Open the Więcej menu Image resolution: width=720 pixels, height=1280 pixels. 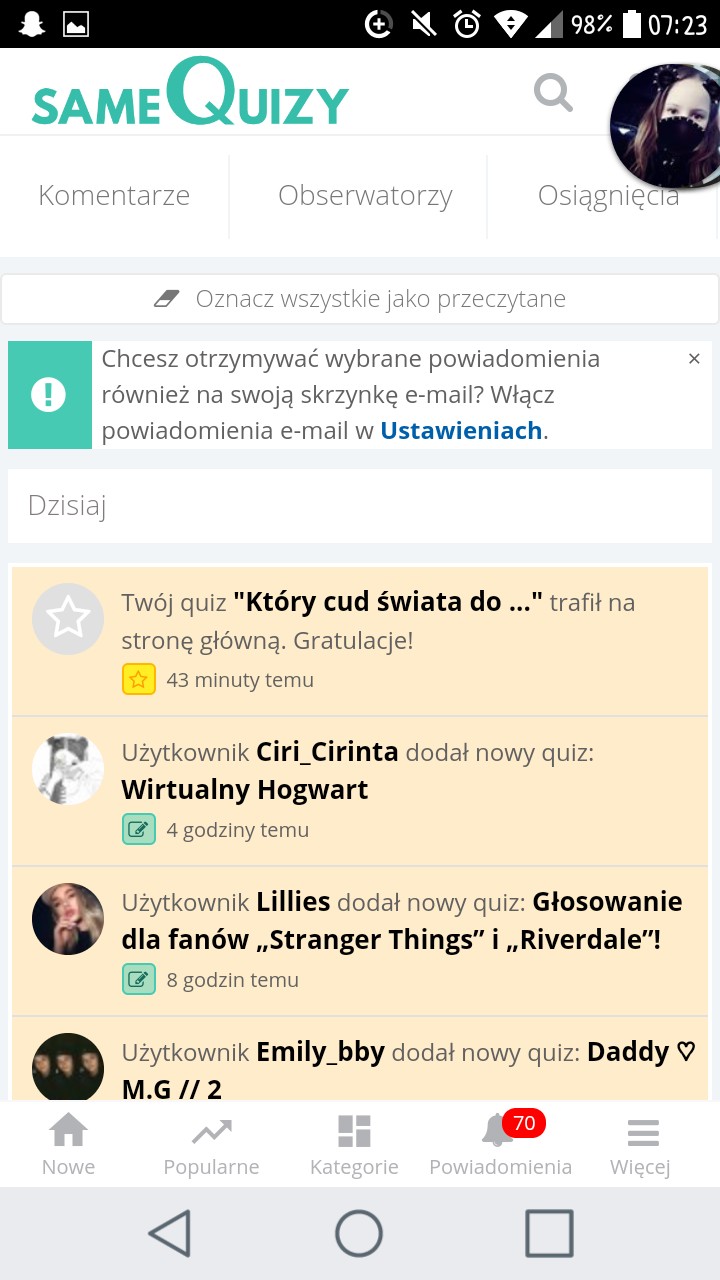pyautogui.click(x=641, y=1145)
